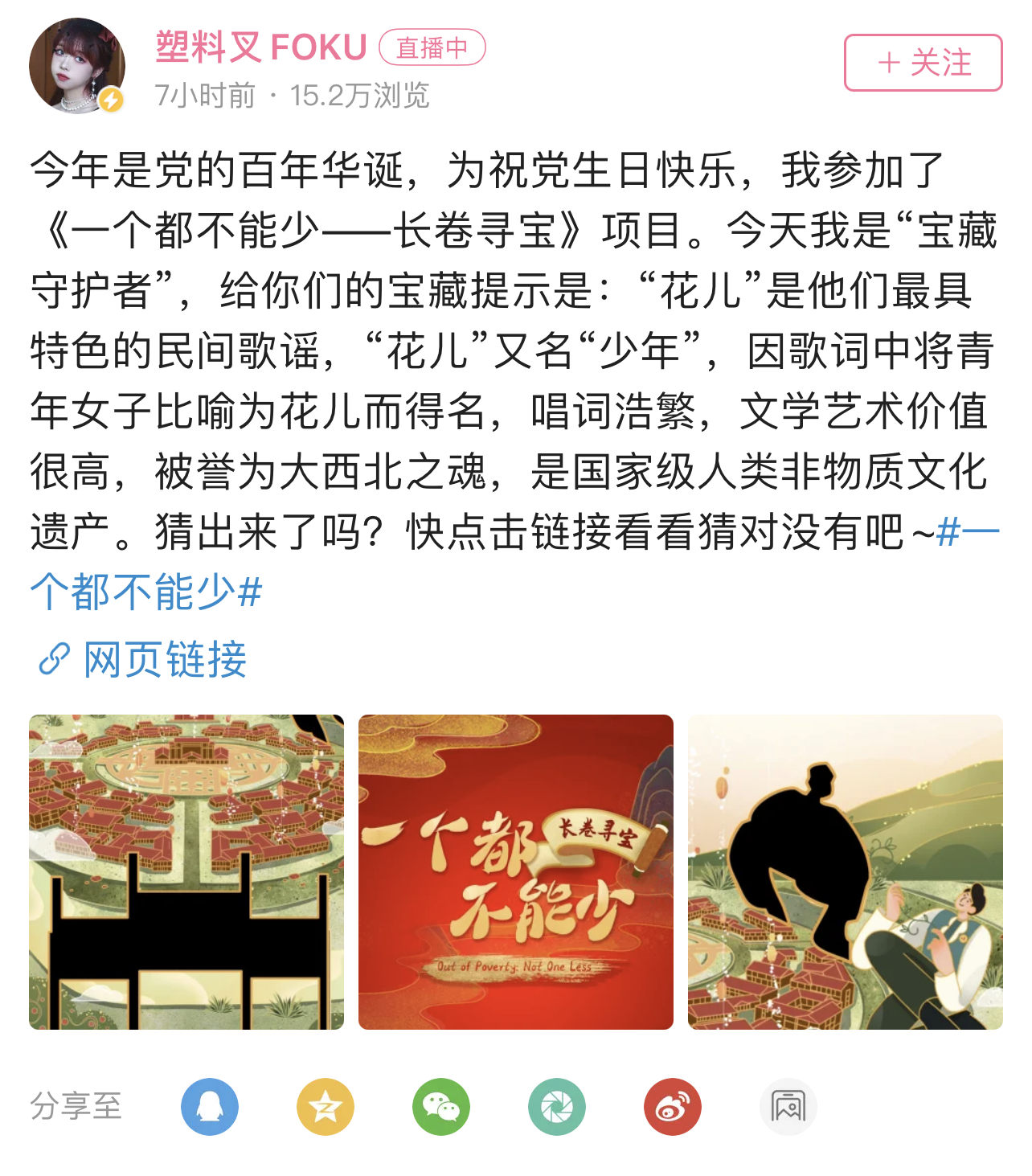Open the #一个都不能少# hashtag

click(146, 592)
